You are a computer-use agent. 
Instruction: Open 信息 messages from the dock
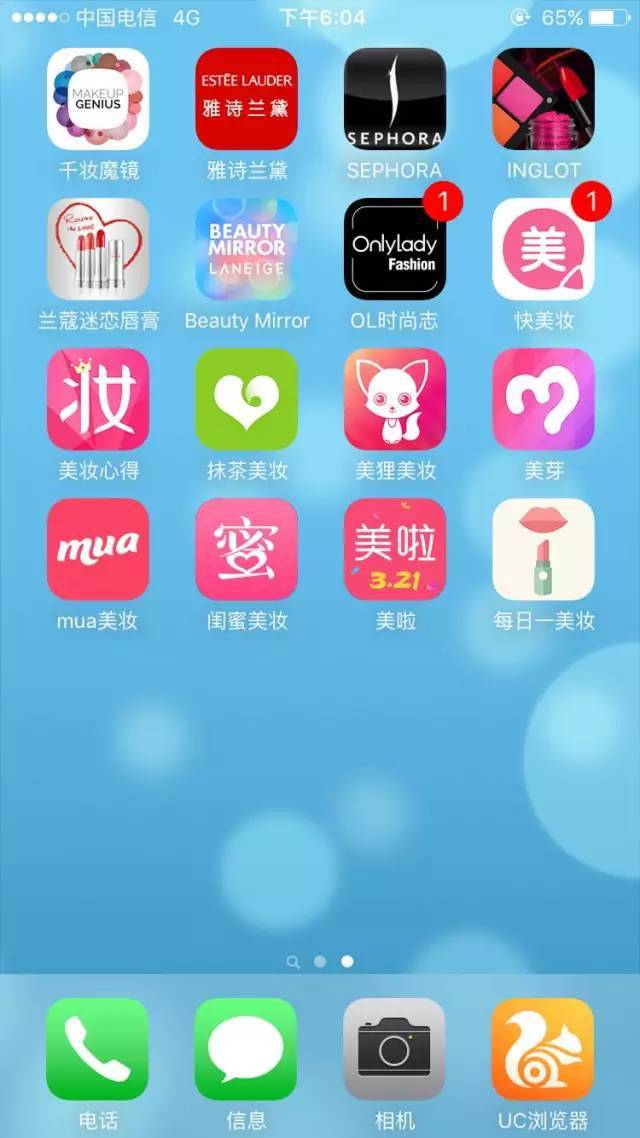click(x=246, y=1049)
